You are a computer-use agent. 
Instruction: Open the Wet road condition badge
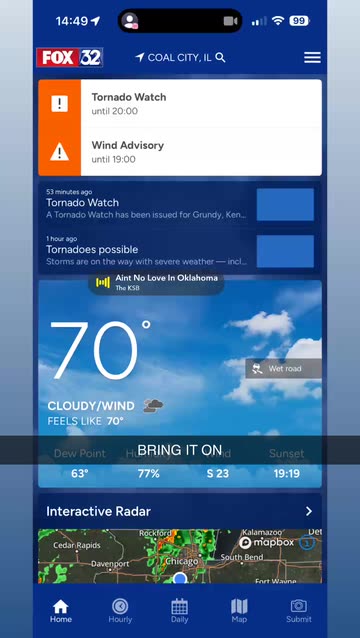(x=283, y=369)
